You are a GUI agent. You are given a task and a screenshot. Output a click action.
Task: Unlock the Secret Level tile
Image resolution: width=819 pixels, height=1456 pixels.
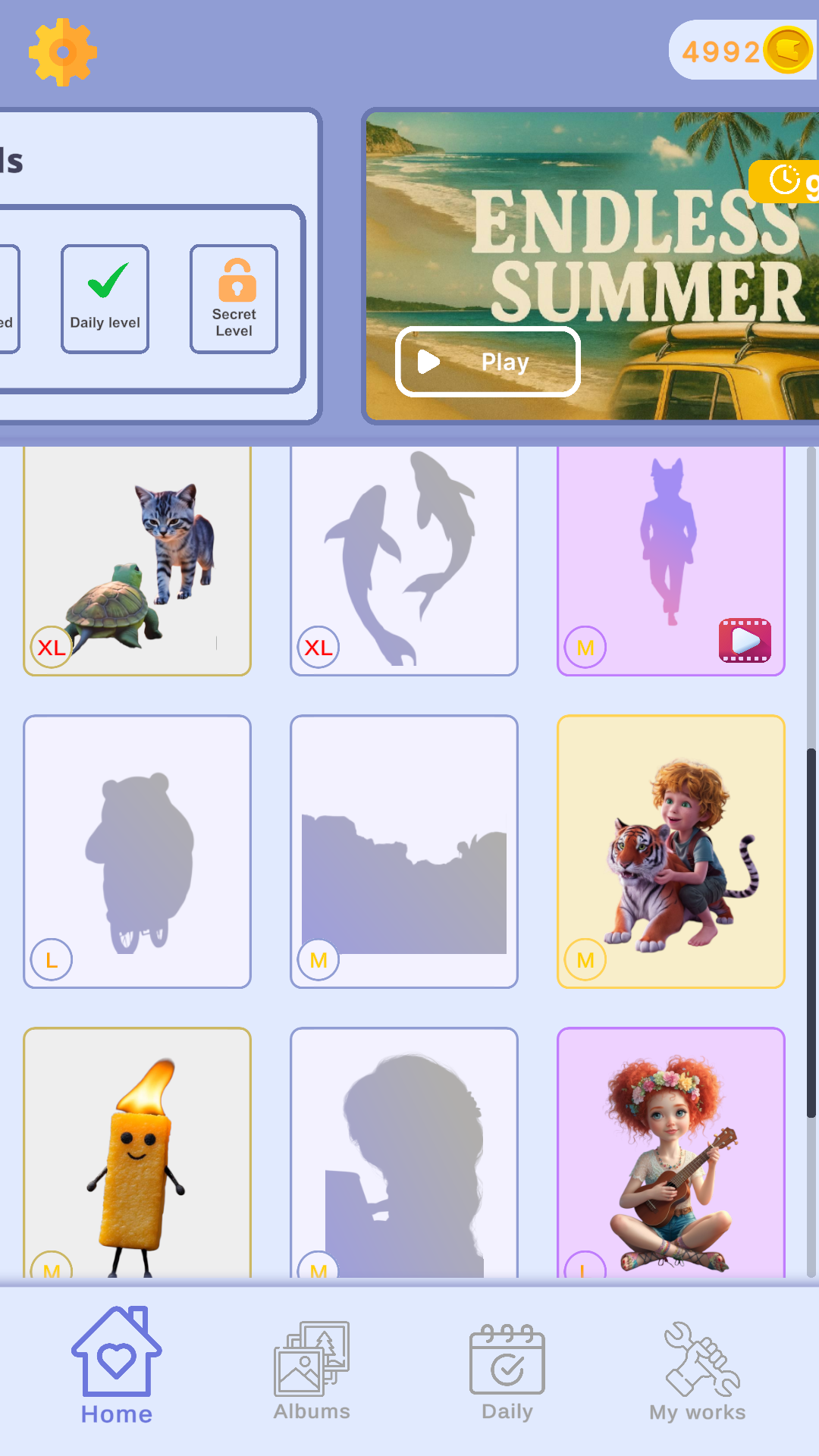tap(234, 299)
